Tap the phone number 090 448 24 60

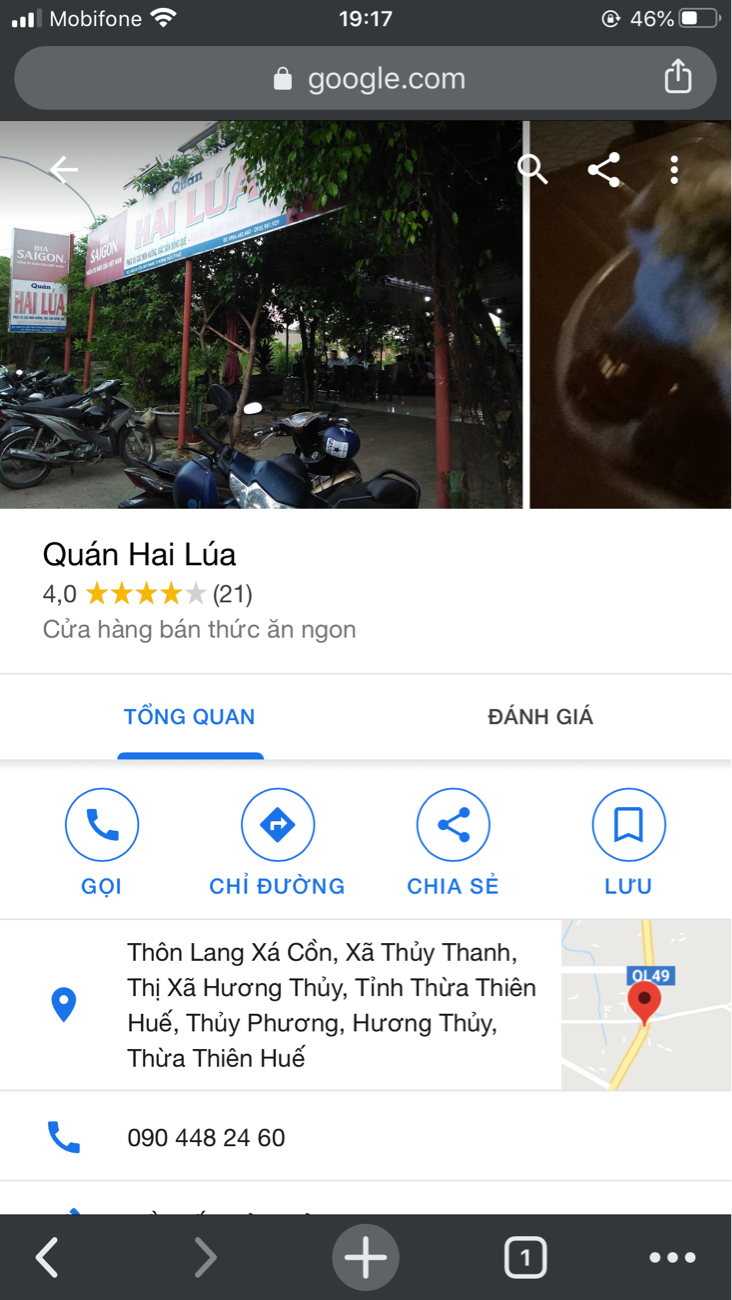pyautogui.click(x=206, y=1138)
